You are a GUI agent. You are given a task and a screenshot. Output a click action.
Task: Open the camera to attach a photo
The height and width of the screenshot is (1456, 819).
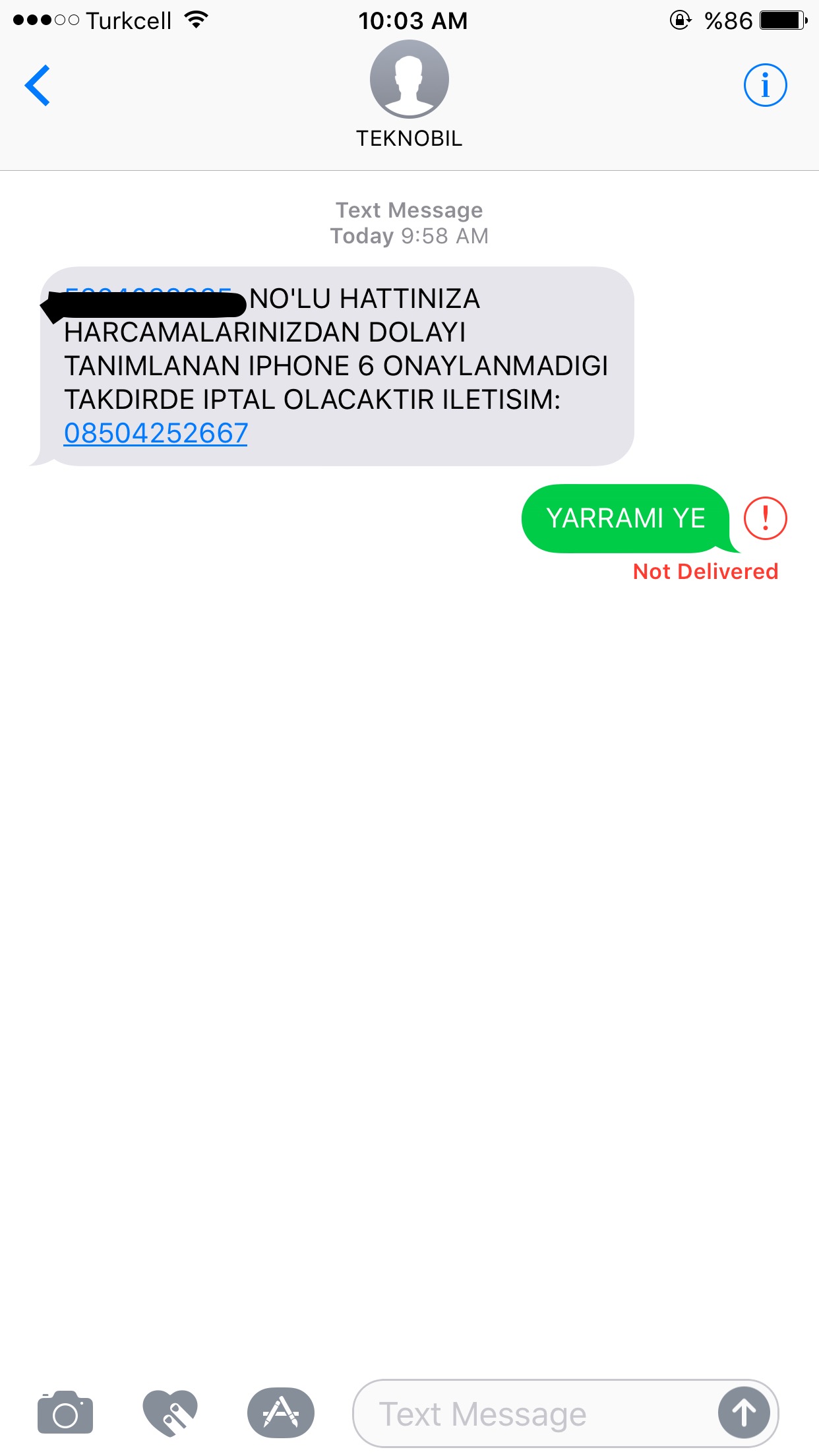(65, 1412)
